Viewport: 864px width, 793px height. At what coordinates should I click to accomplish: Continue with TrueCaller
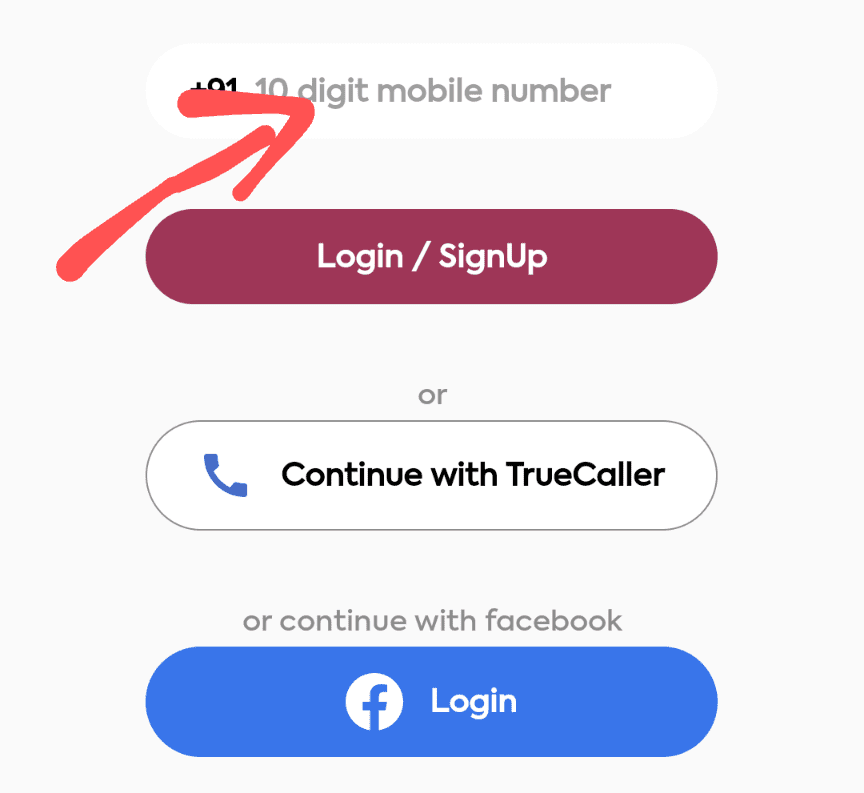(x=431, y=474)
